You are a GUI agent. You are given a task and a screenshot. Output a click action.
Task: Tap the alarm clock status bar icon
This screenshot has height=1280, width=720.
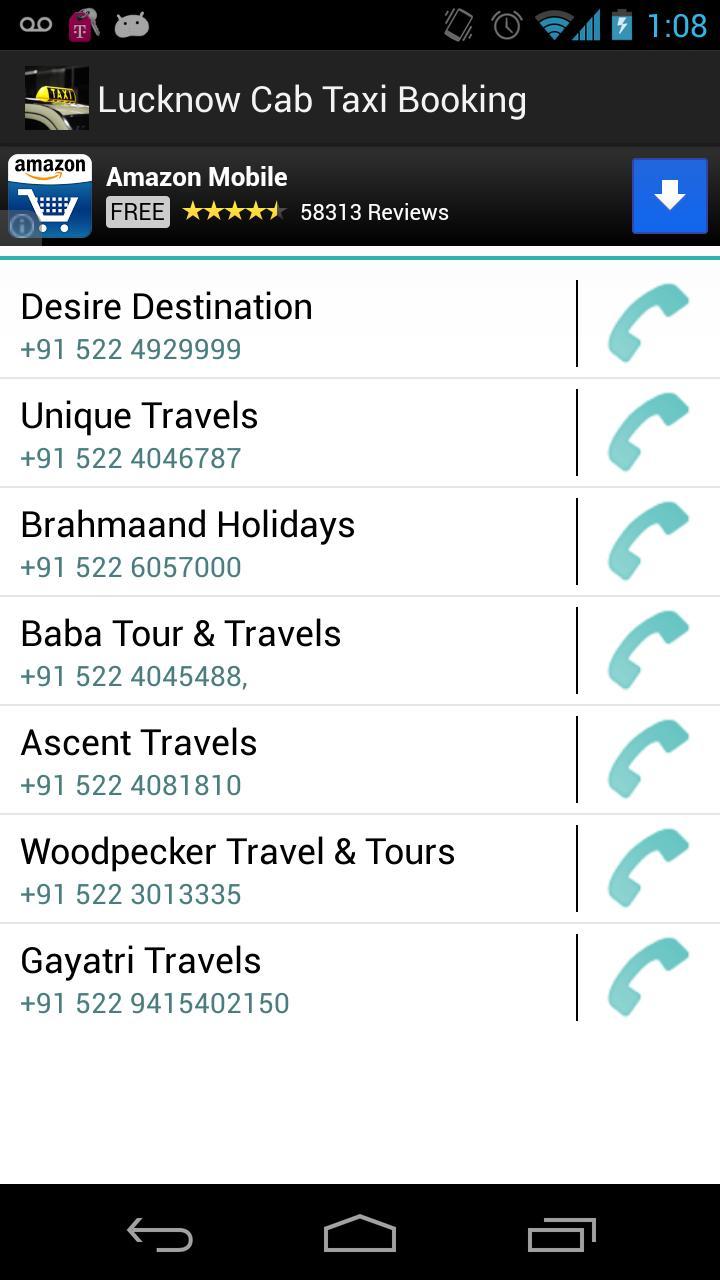click(505, 24)
